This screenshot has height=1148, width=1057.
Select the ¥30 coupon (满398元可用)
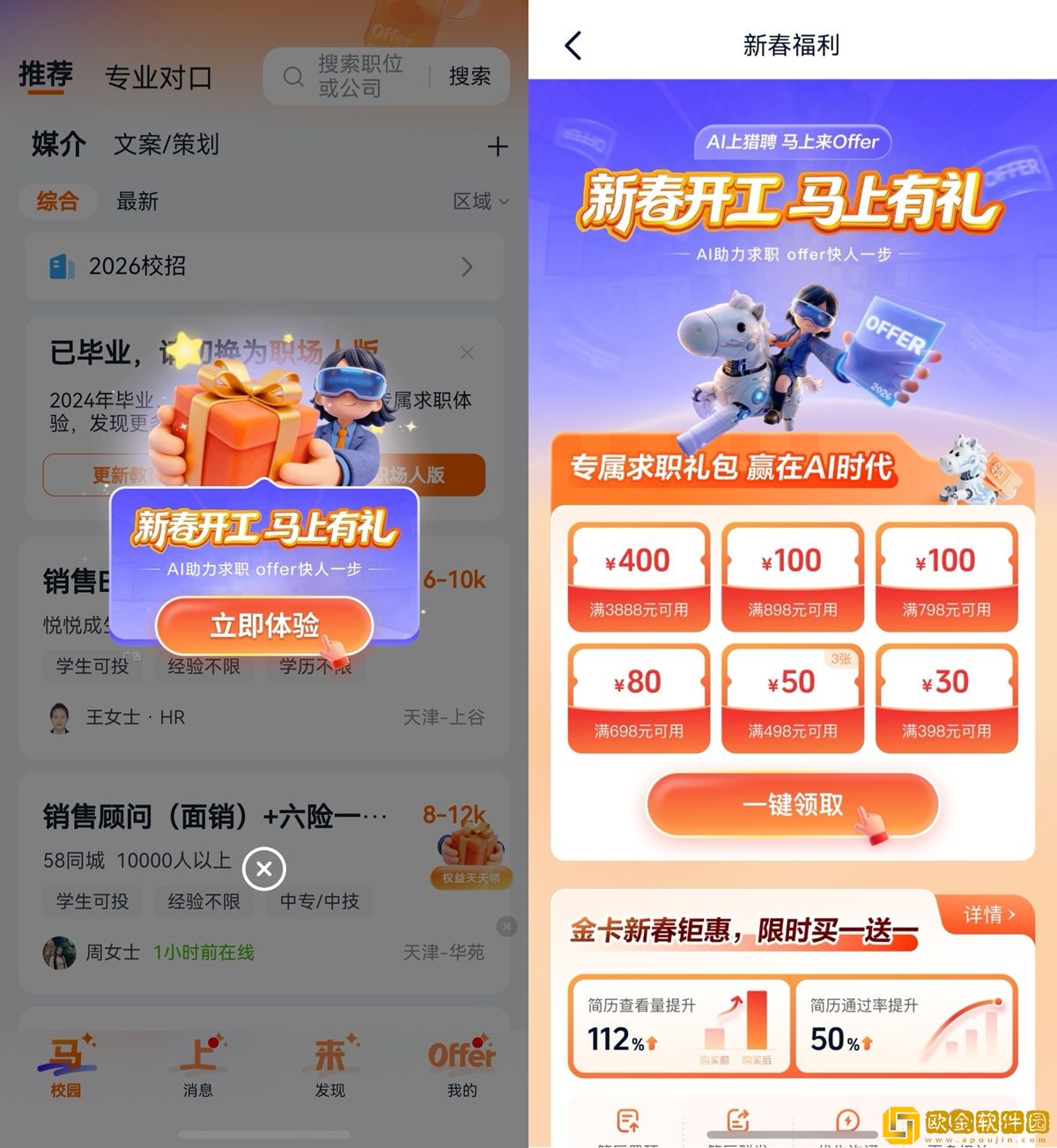pyautogui.click(x=946, y=700)
